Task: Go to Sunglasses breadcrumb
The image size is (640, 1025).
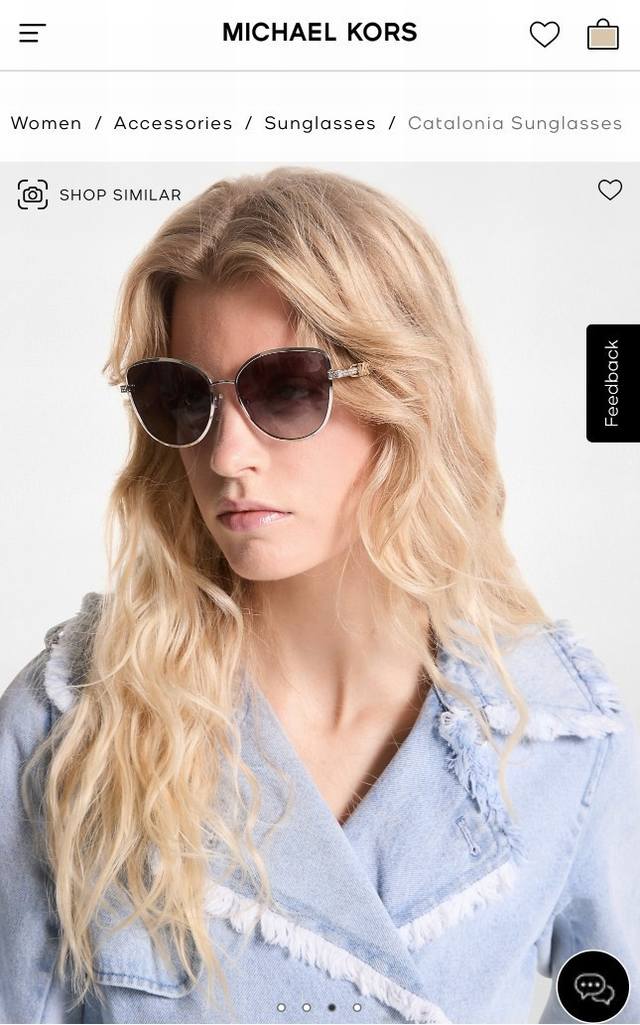Action: pos(320,123)
